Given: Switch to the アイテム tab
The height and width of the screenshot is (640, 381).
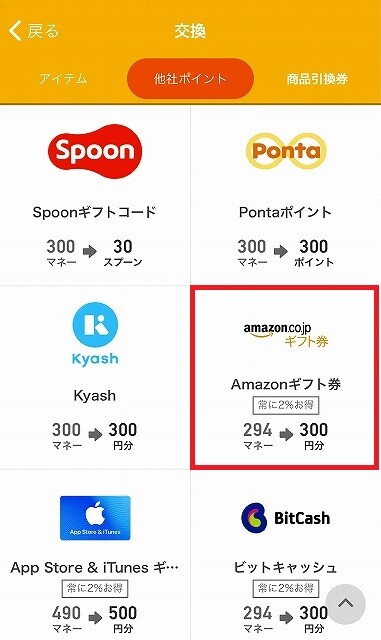Looking at the screenshot, I should (63, 78).
